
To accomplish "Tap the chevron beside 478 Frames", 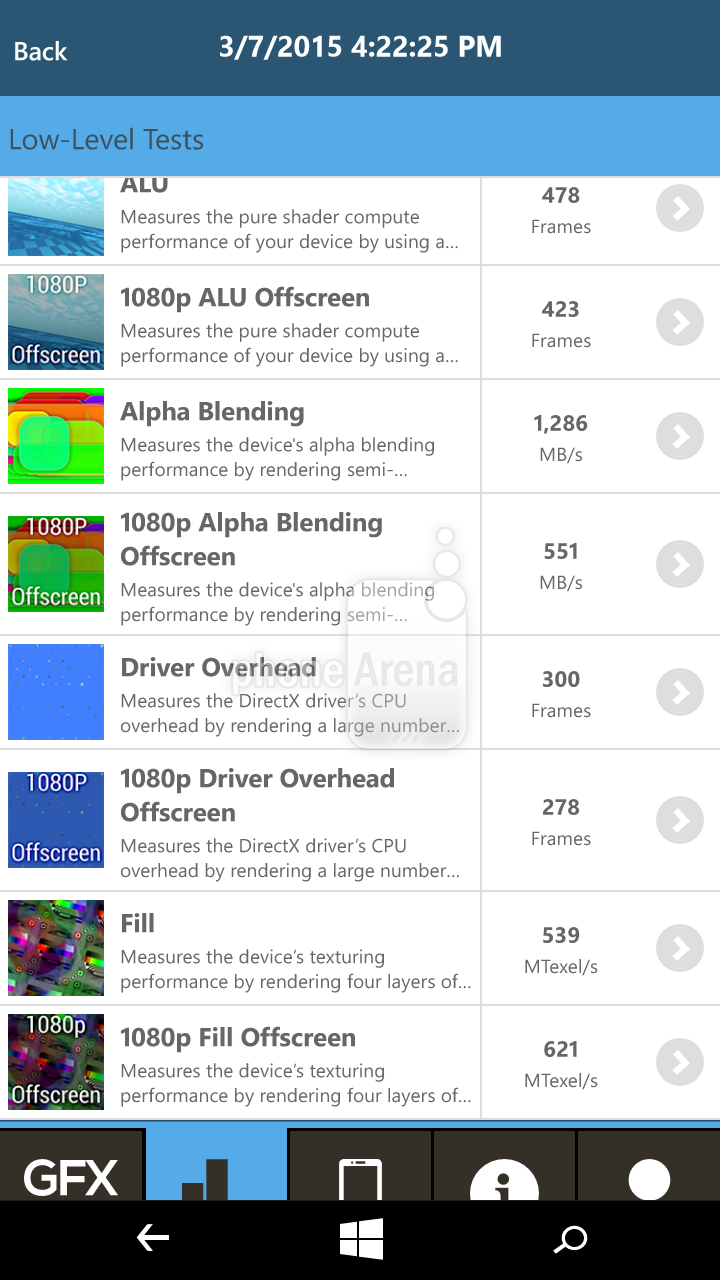I will (680, 208).
